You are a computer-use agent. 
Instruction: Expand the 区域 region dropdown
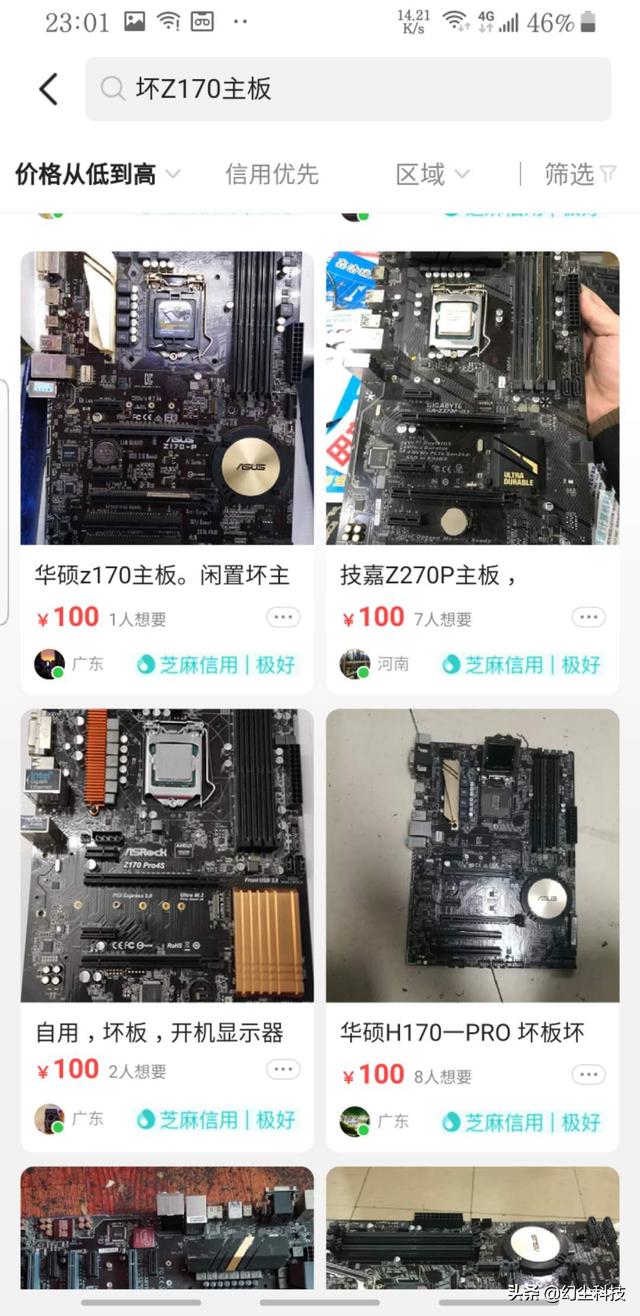click(x=432, y=174)
